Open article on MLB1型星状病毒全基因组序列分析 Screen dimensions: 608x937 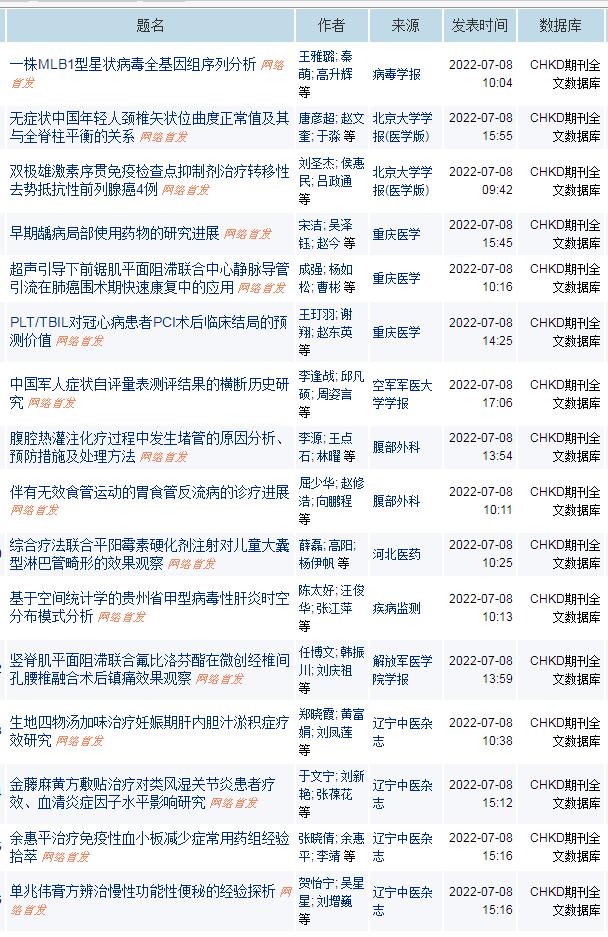coord(132,64)
